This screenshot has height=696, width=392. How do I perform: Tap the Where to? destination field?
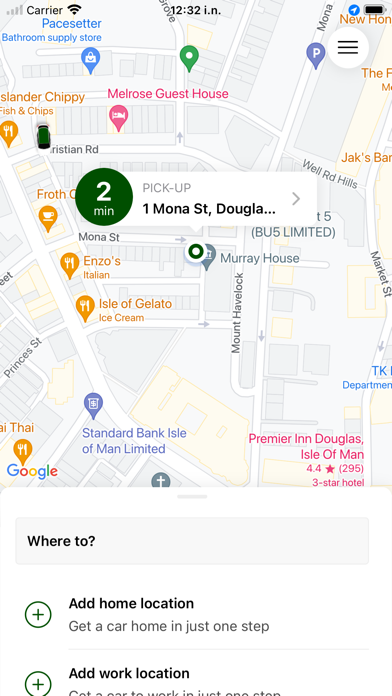[x=192, y=541]
